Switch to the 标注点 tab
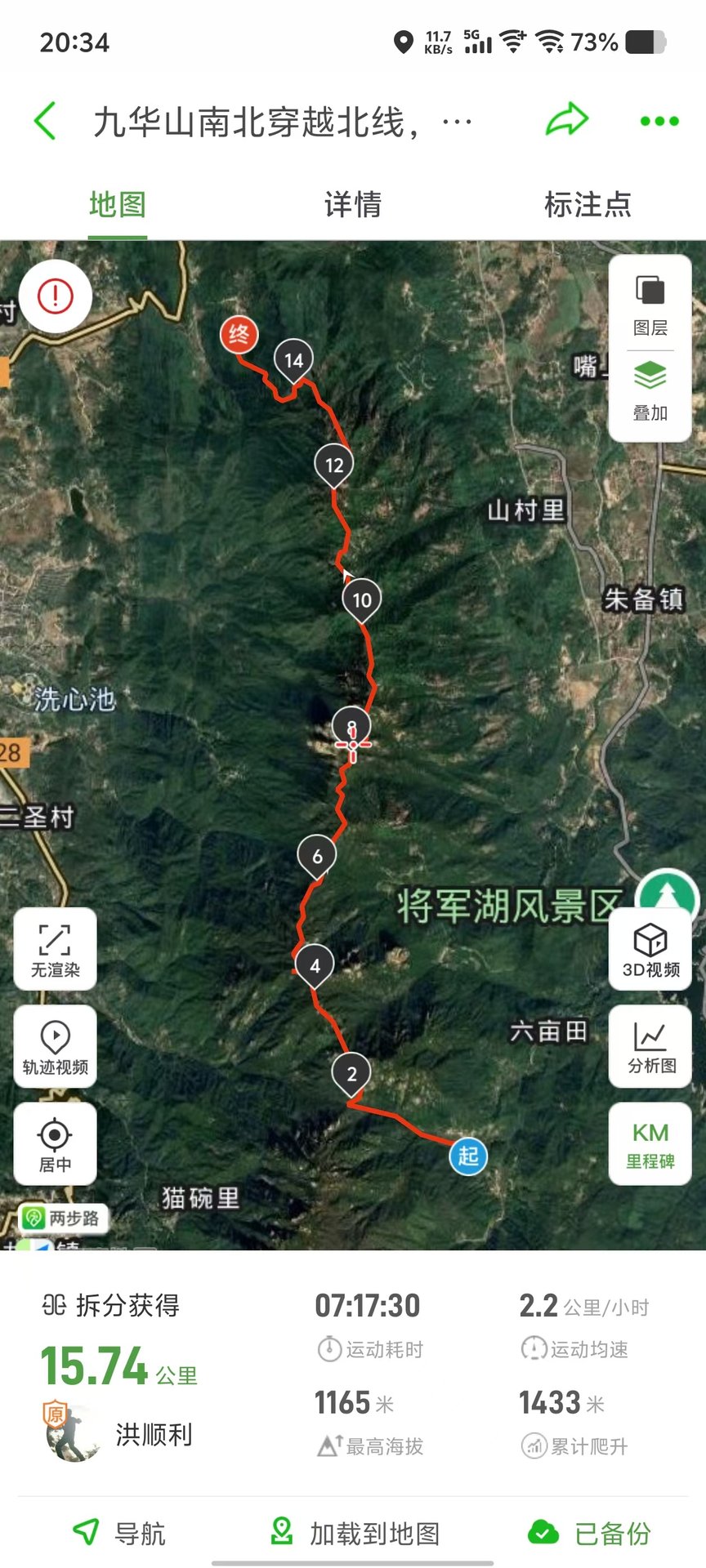The image size is (706, 1568). point(588,204)
